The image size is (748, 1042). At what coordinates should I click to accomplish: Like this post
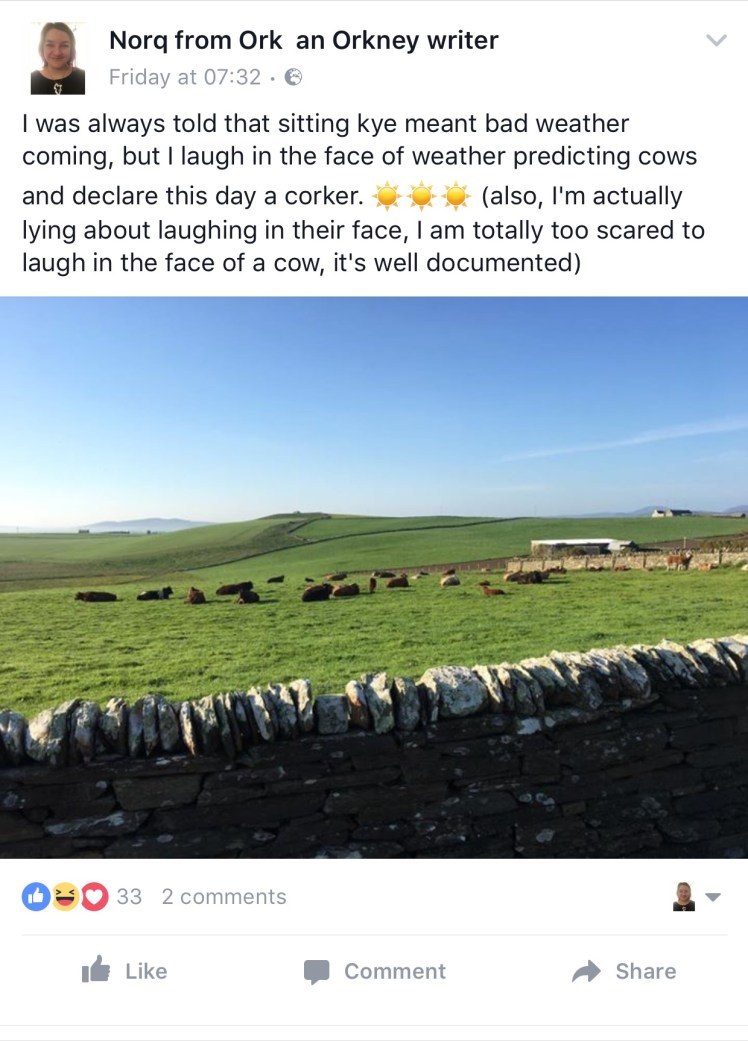coord(125,971)
